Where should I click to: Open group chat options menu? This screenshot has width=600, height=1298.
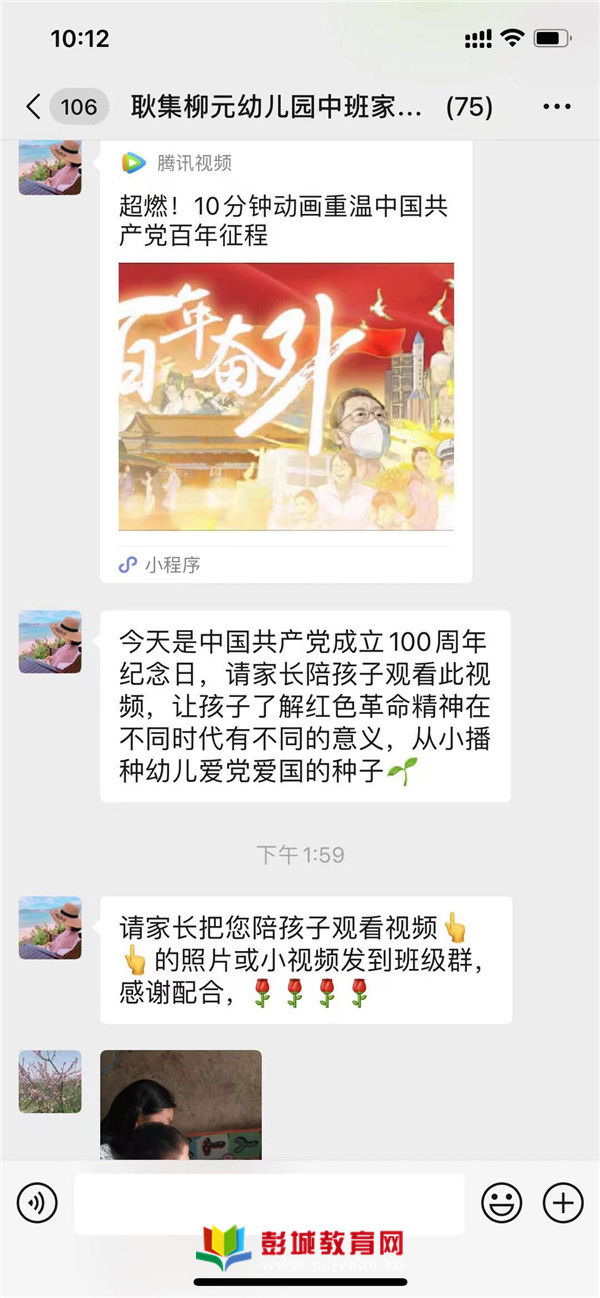(556, 107)
